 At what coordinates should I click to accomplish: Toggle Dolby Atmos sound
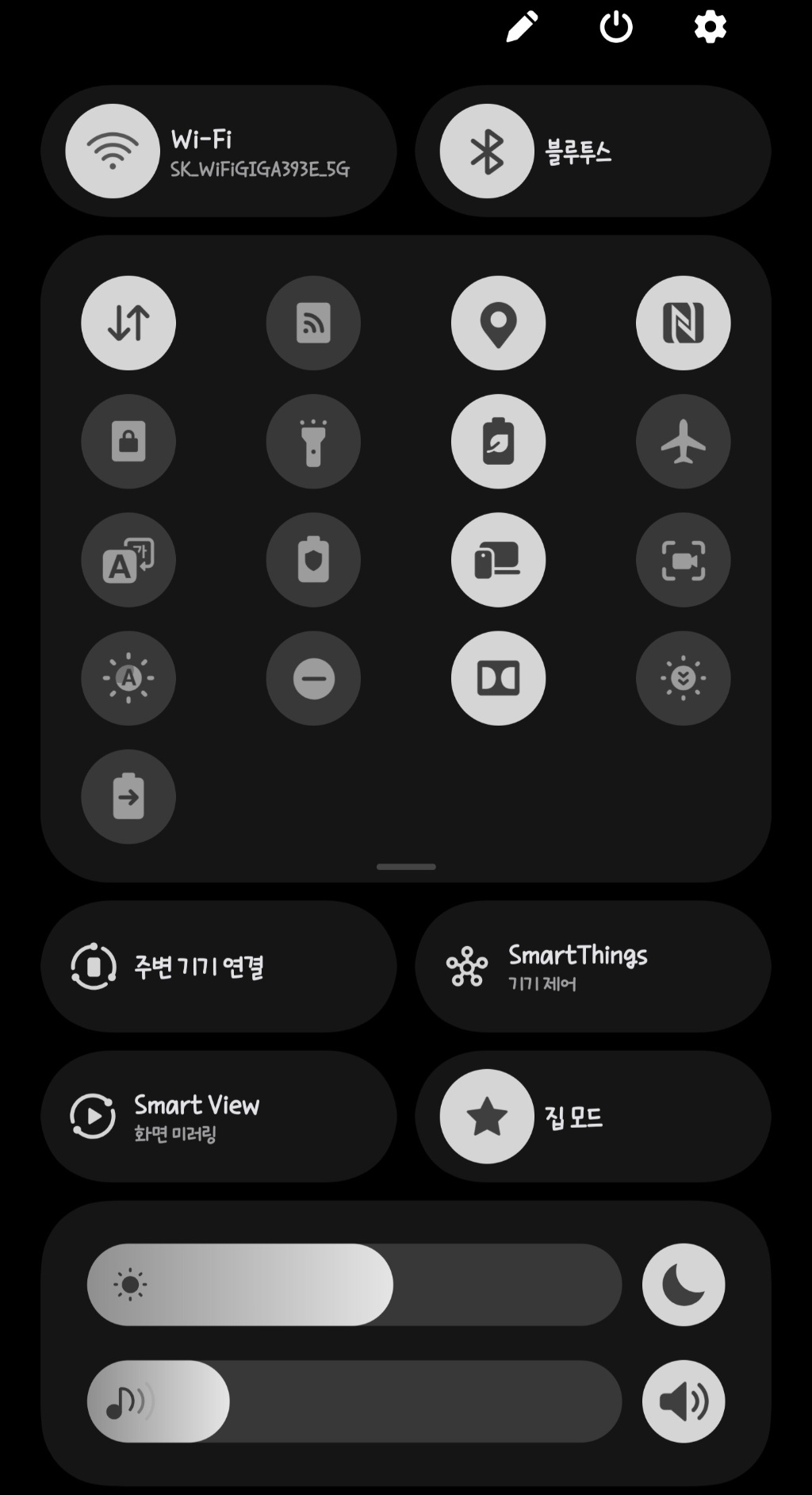(498, 678)
